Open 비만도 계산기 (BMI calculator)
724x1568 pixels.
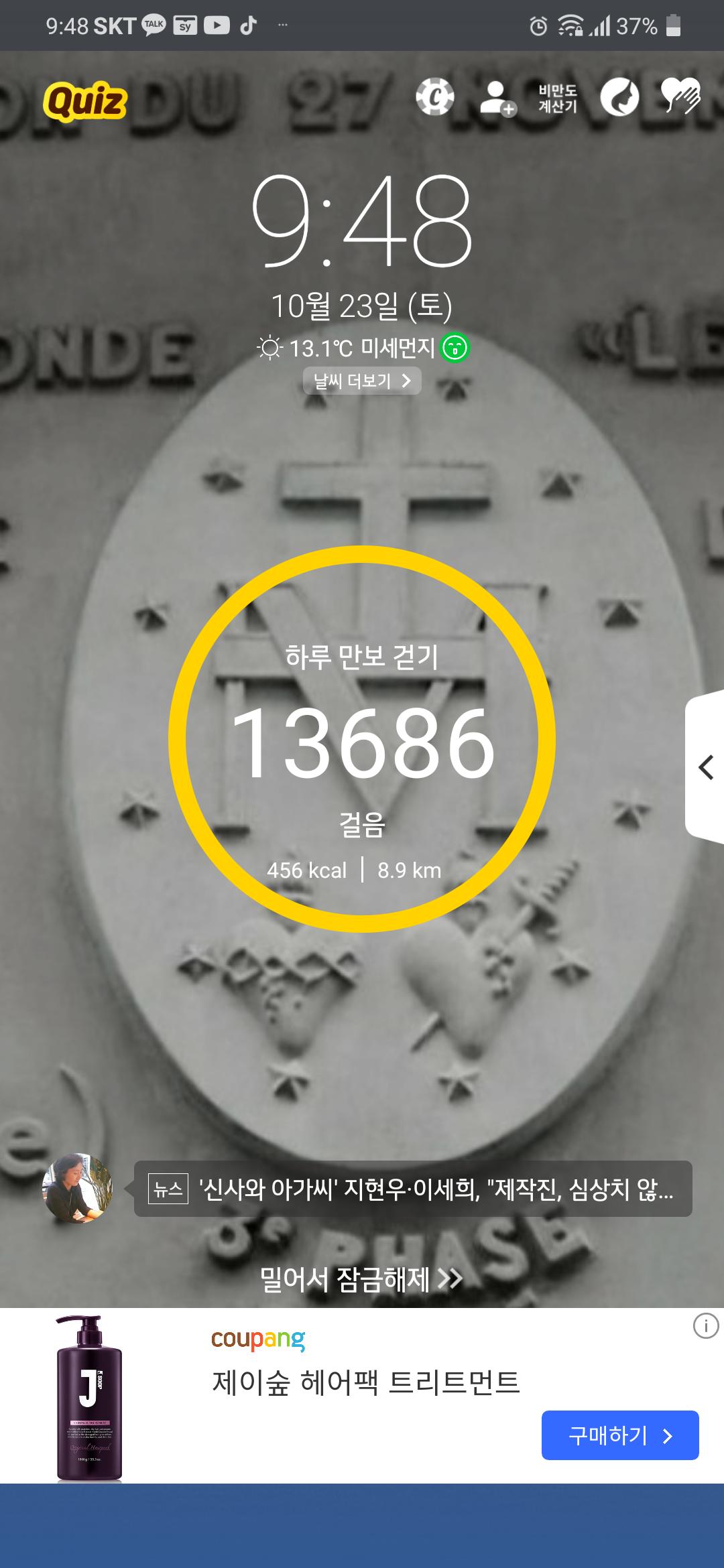tap(558, 99)
